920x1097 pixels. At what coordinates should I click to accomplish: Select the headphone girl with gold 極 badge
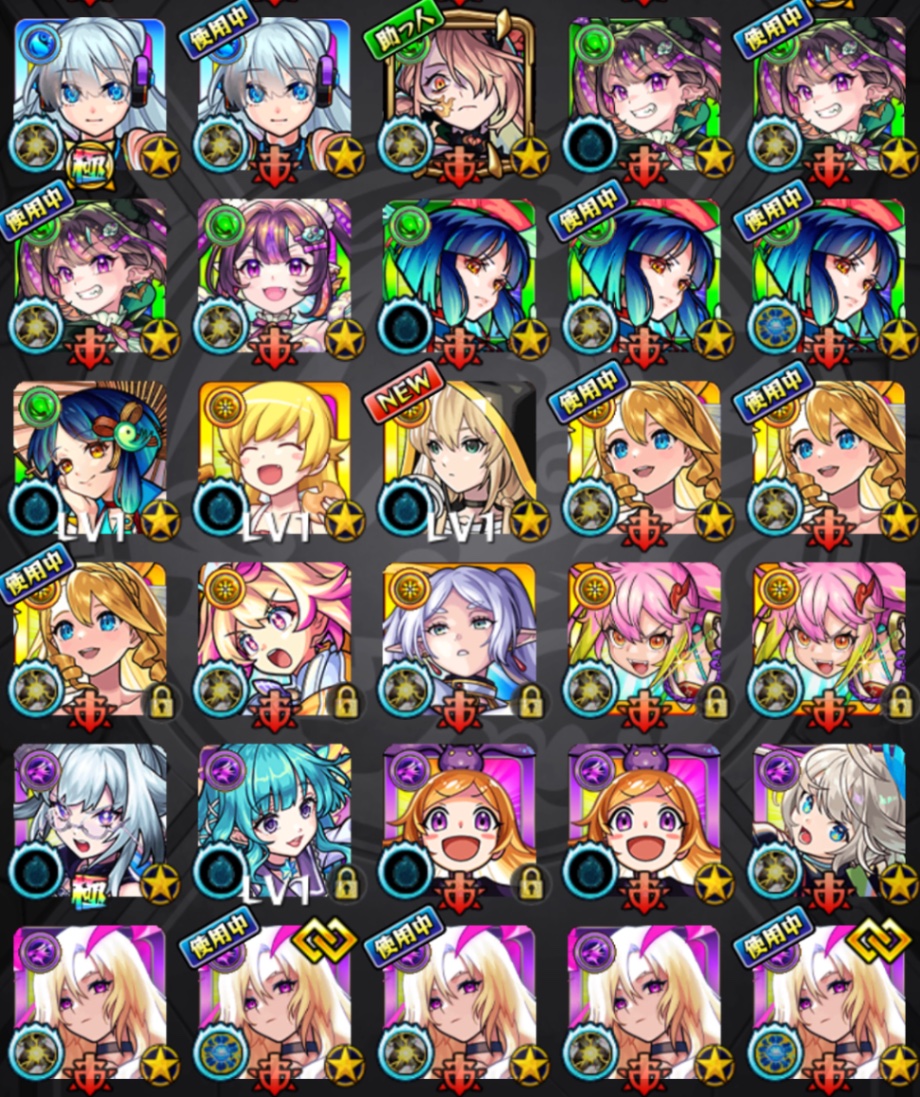click(x=90, y=95)
